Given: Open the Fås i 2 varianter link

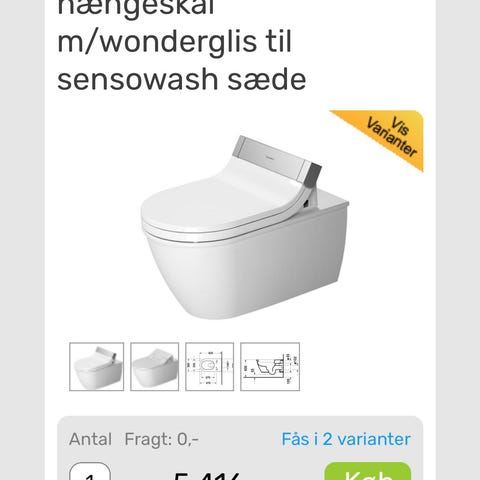Looking at the screenshot, I should 346,439.
